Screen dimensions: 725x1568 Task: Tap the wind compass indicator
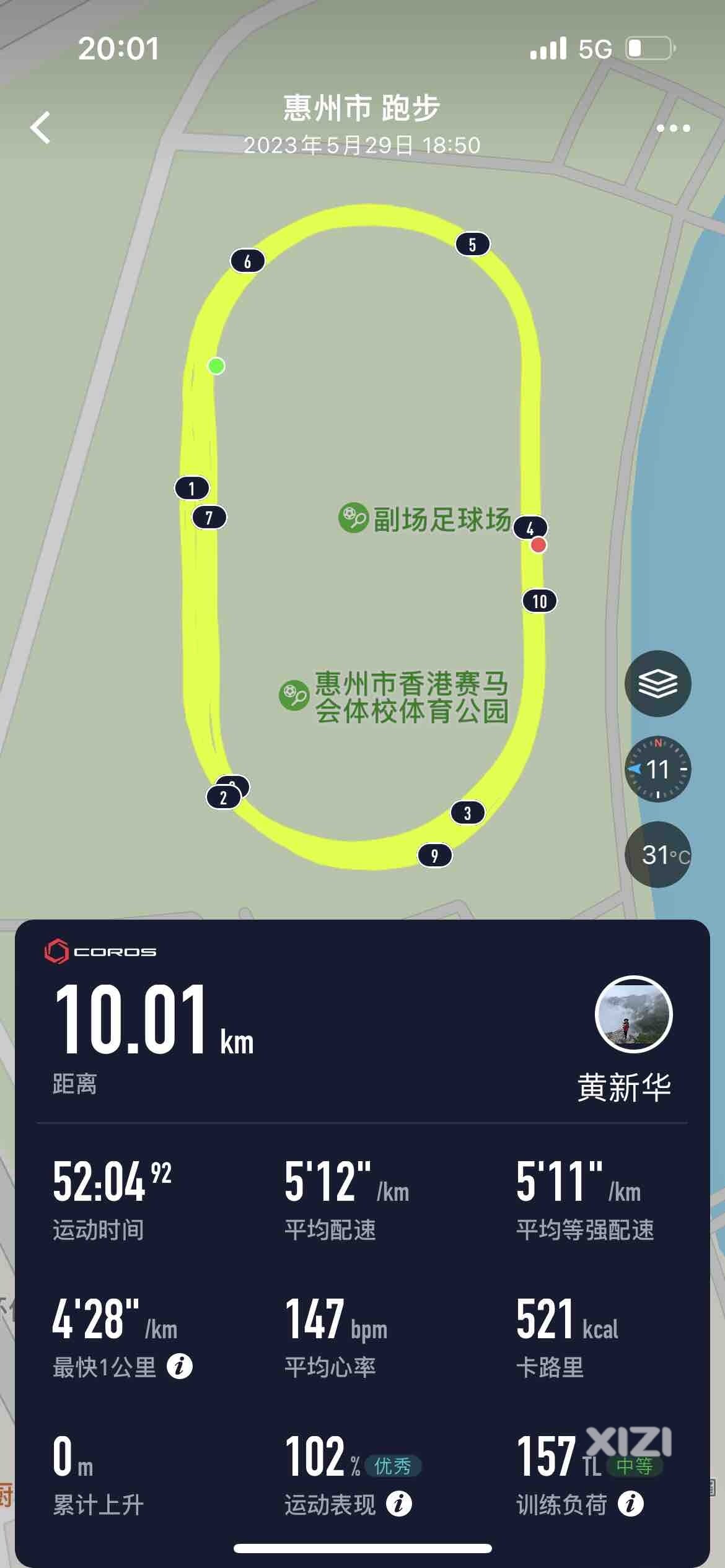657,769
